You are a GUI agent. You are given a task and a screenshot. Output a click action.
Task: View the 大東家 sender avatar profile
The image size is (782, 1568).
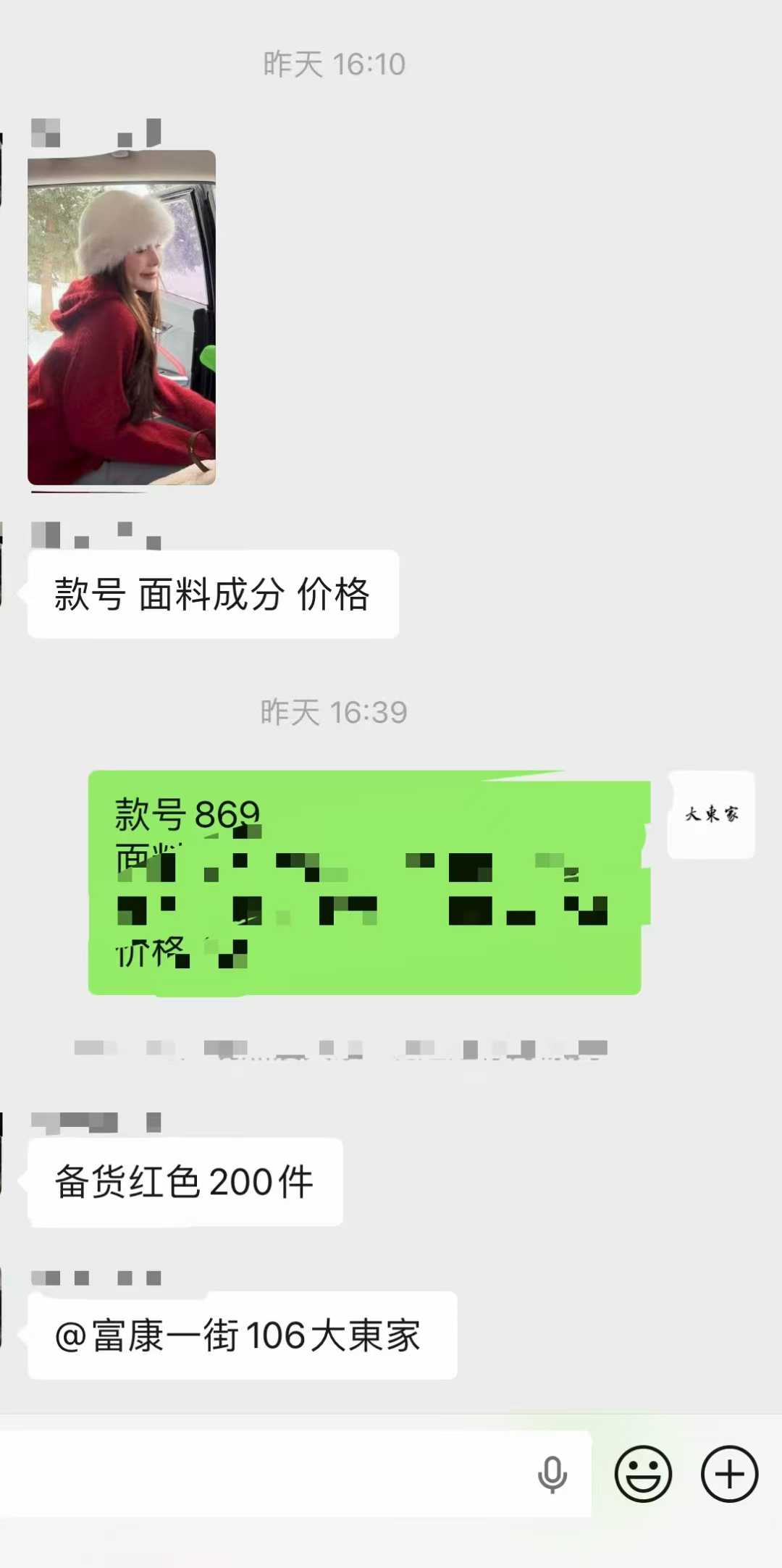(711, 815)
